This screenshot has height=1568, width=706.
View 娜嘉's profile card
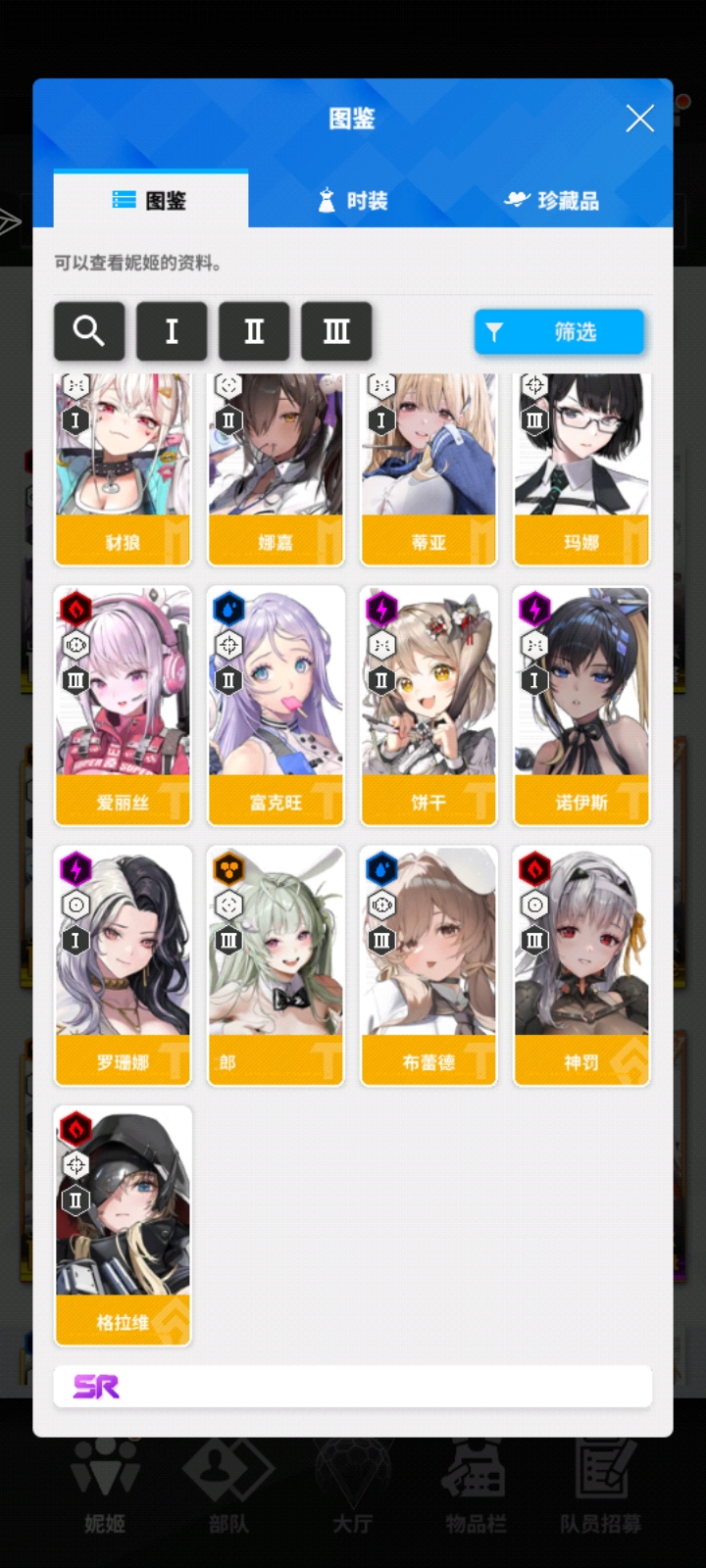[x=276, y=470]
